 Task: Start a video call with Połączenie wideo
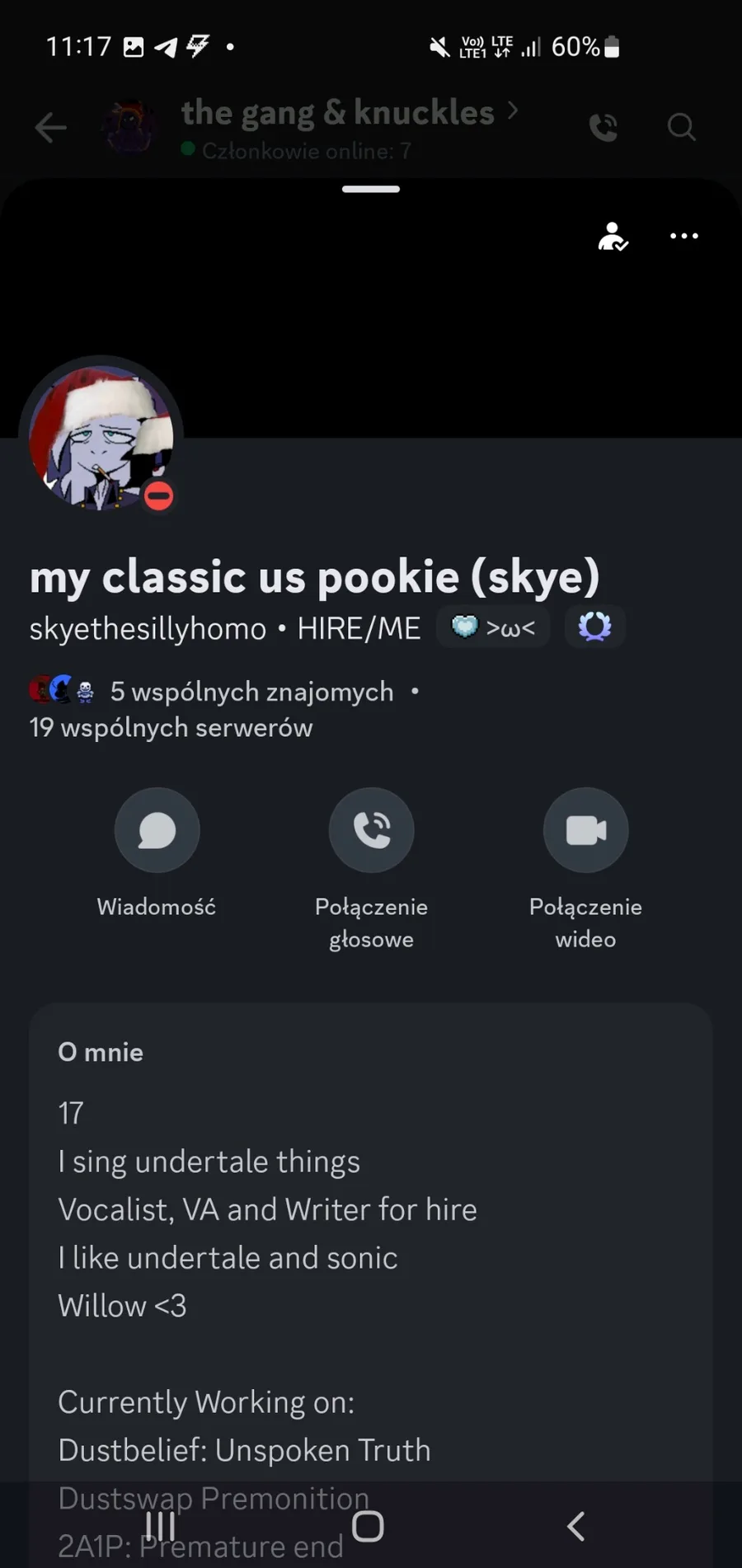pyautogui.click(x=585, y=830)
